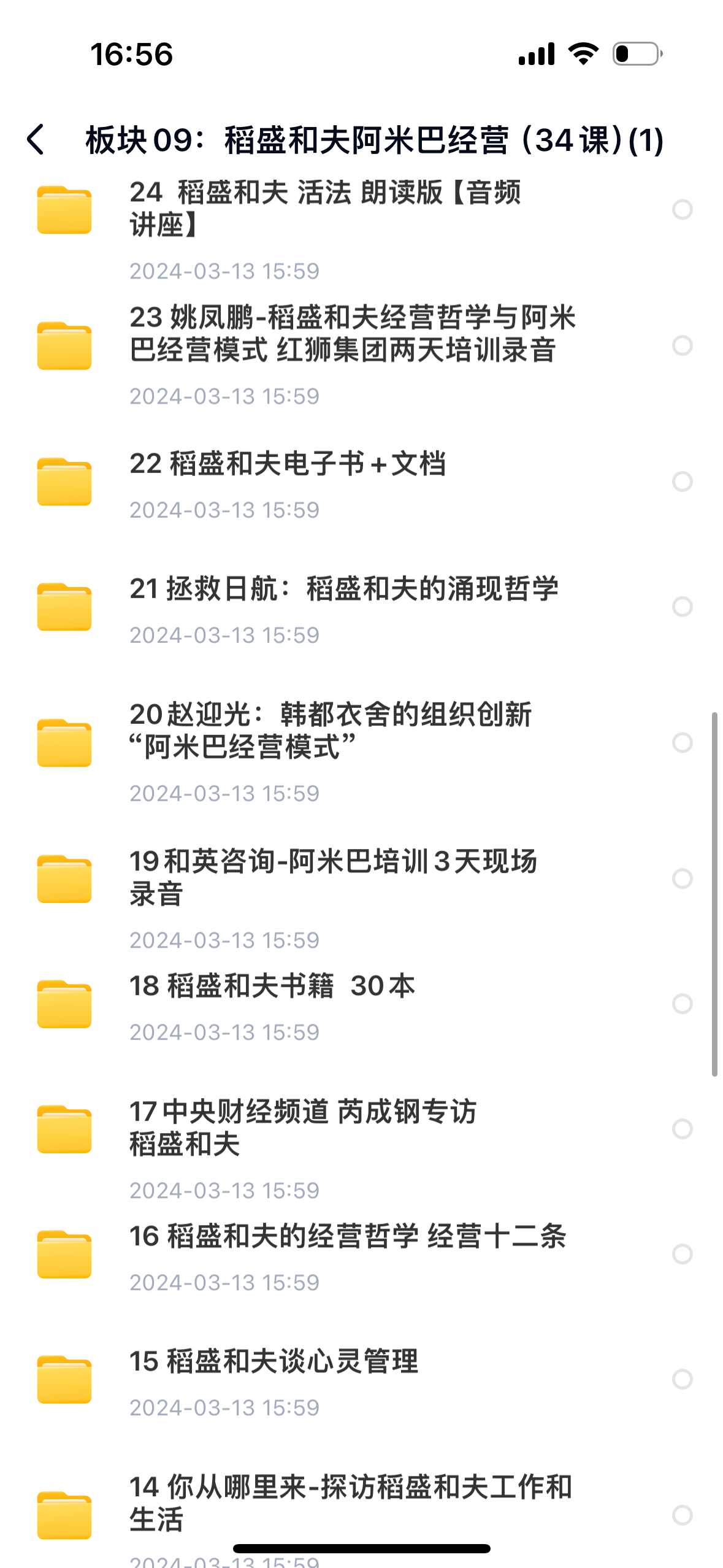
Task: Open folder 23 姚凤鹏 经营哲学与阿米巴经营模式
Action: coord(353,334)
